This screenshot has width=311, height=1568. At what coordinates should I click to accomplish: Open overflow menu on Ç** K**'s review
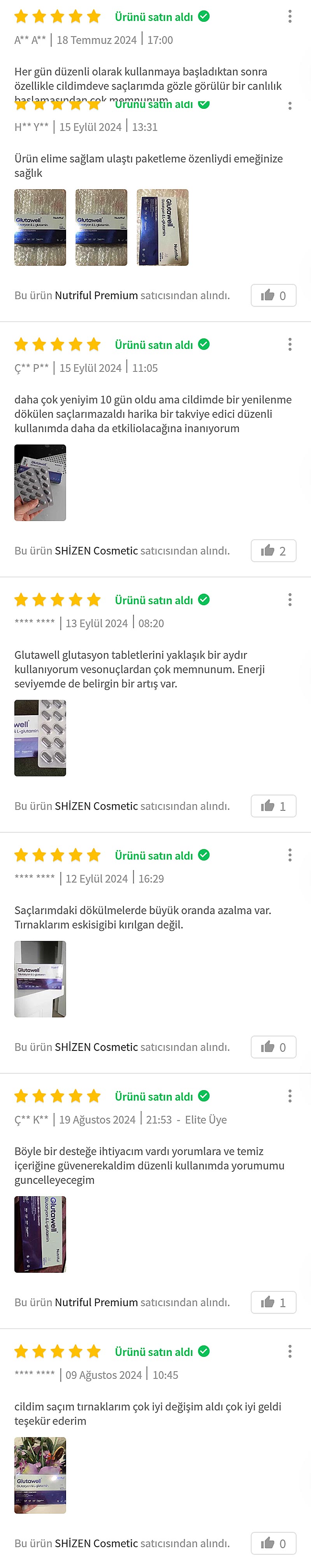point(290,1096)
